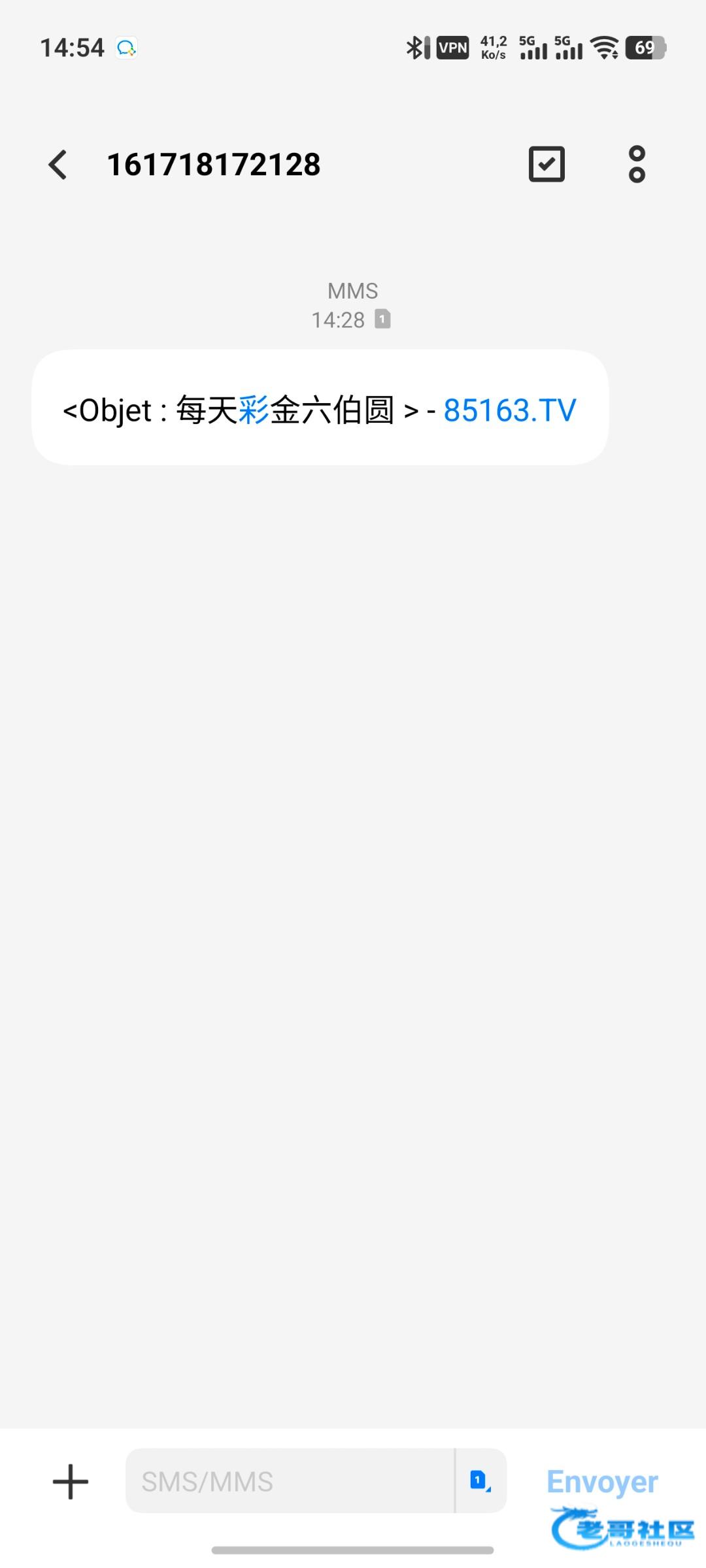Open the 85163.TV link

click(x=510, y=410)
